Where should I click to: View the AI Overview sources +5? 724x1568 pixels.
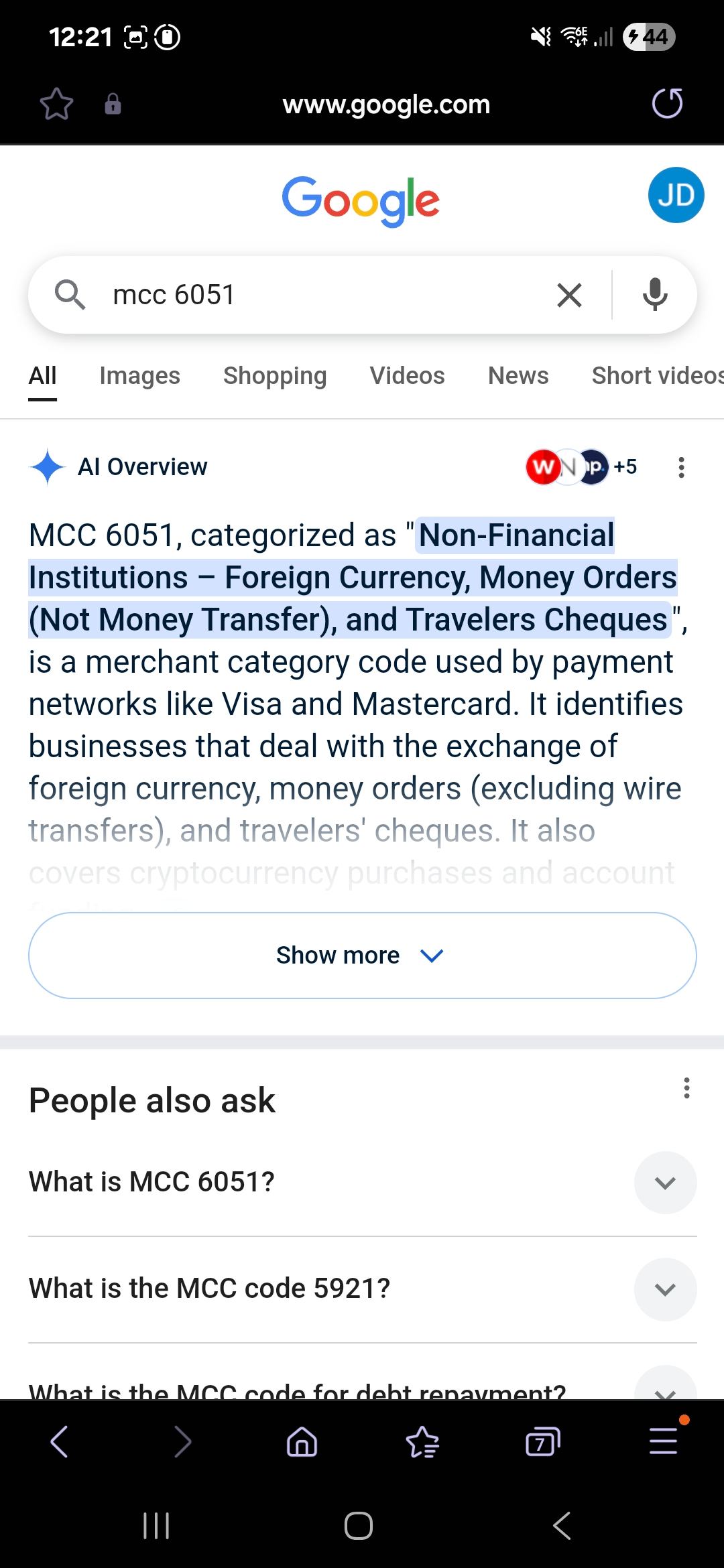[582, 466]
